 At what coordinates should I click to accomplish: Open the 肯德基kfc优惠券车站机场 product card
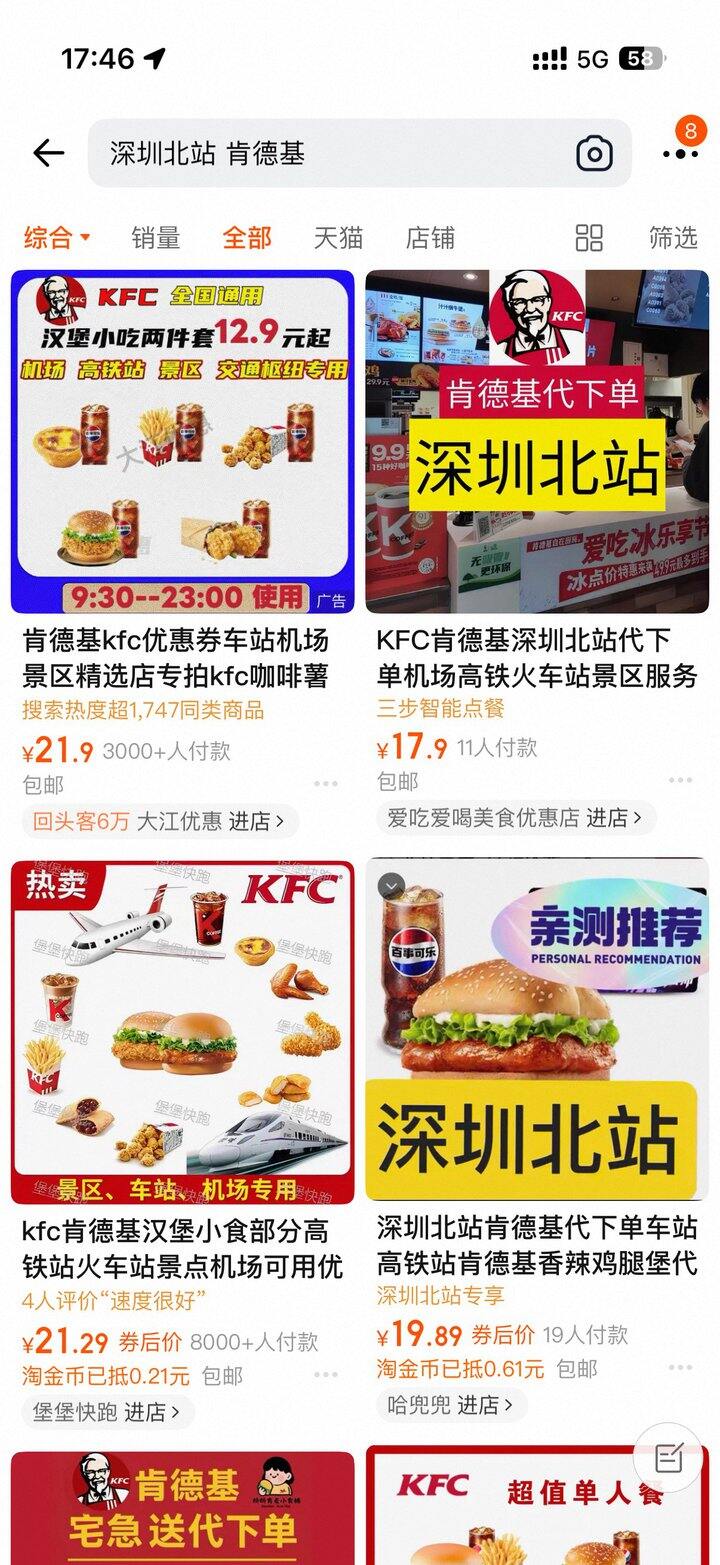182,442
